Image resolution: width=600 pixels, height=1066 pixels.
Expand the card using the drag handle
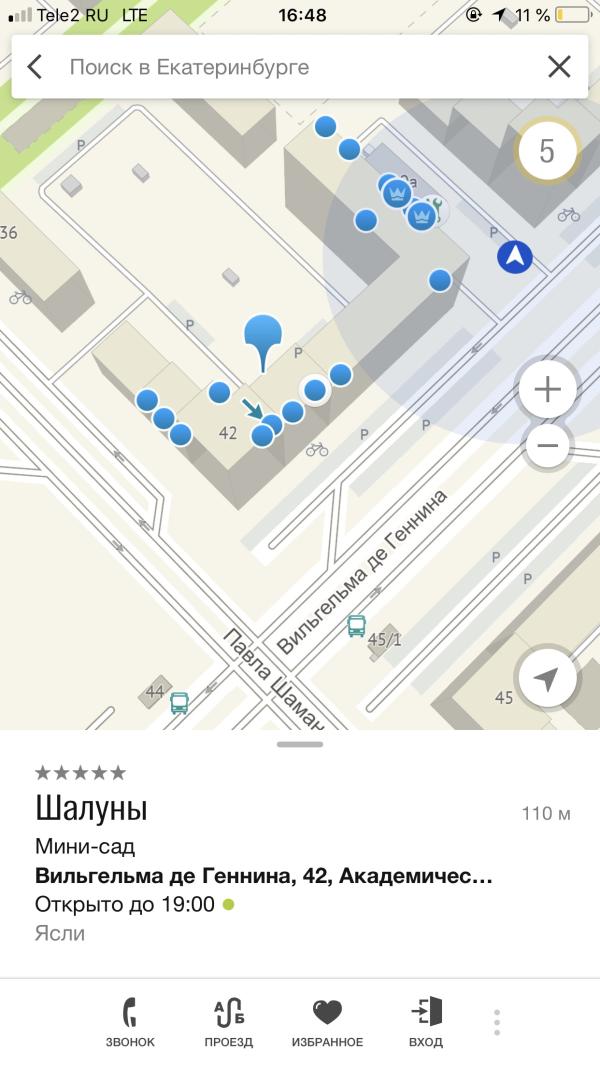coord(300,744)
